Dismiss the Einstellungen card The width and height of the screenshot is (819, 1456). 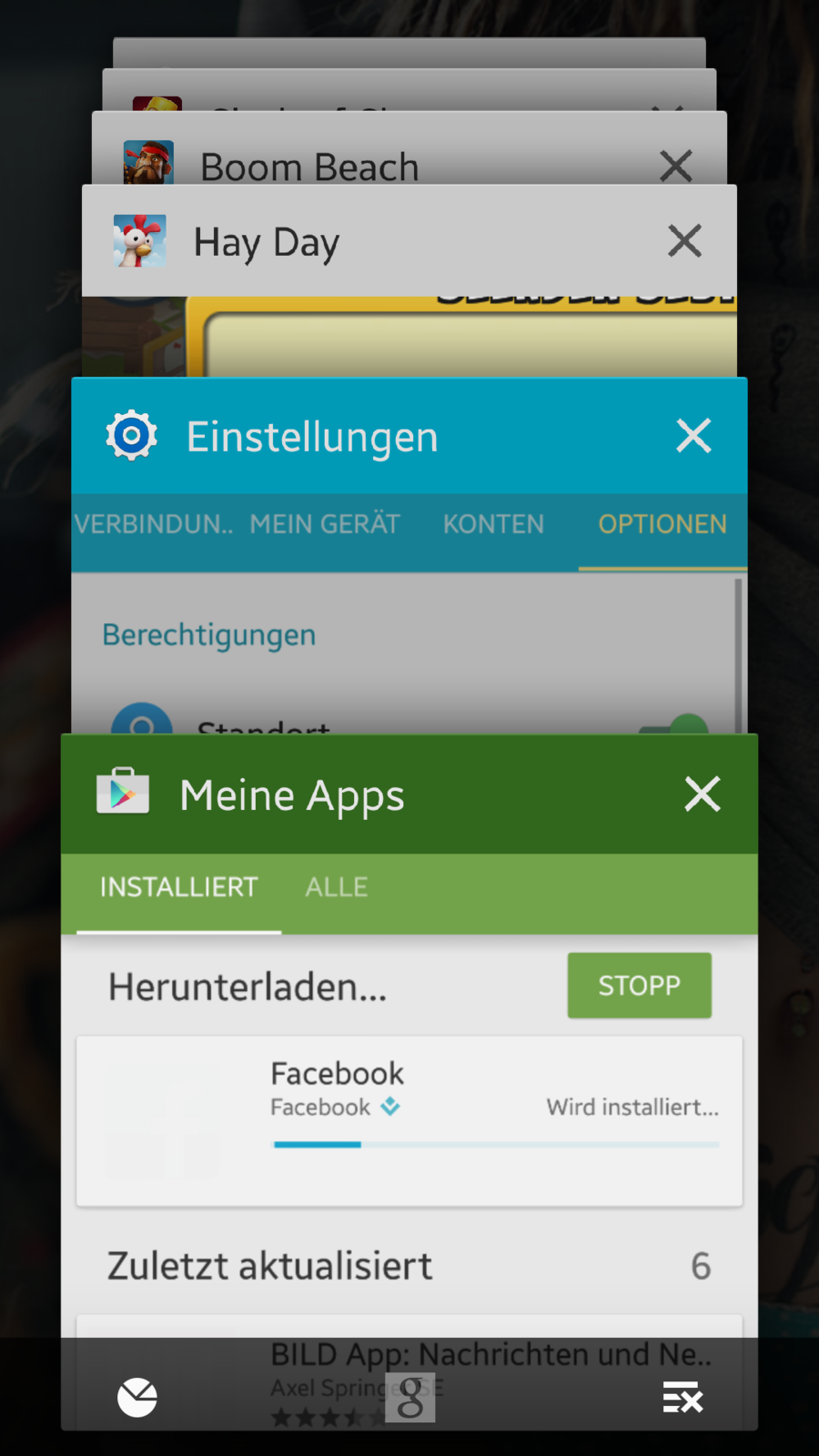coord(693,436)
